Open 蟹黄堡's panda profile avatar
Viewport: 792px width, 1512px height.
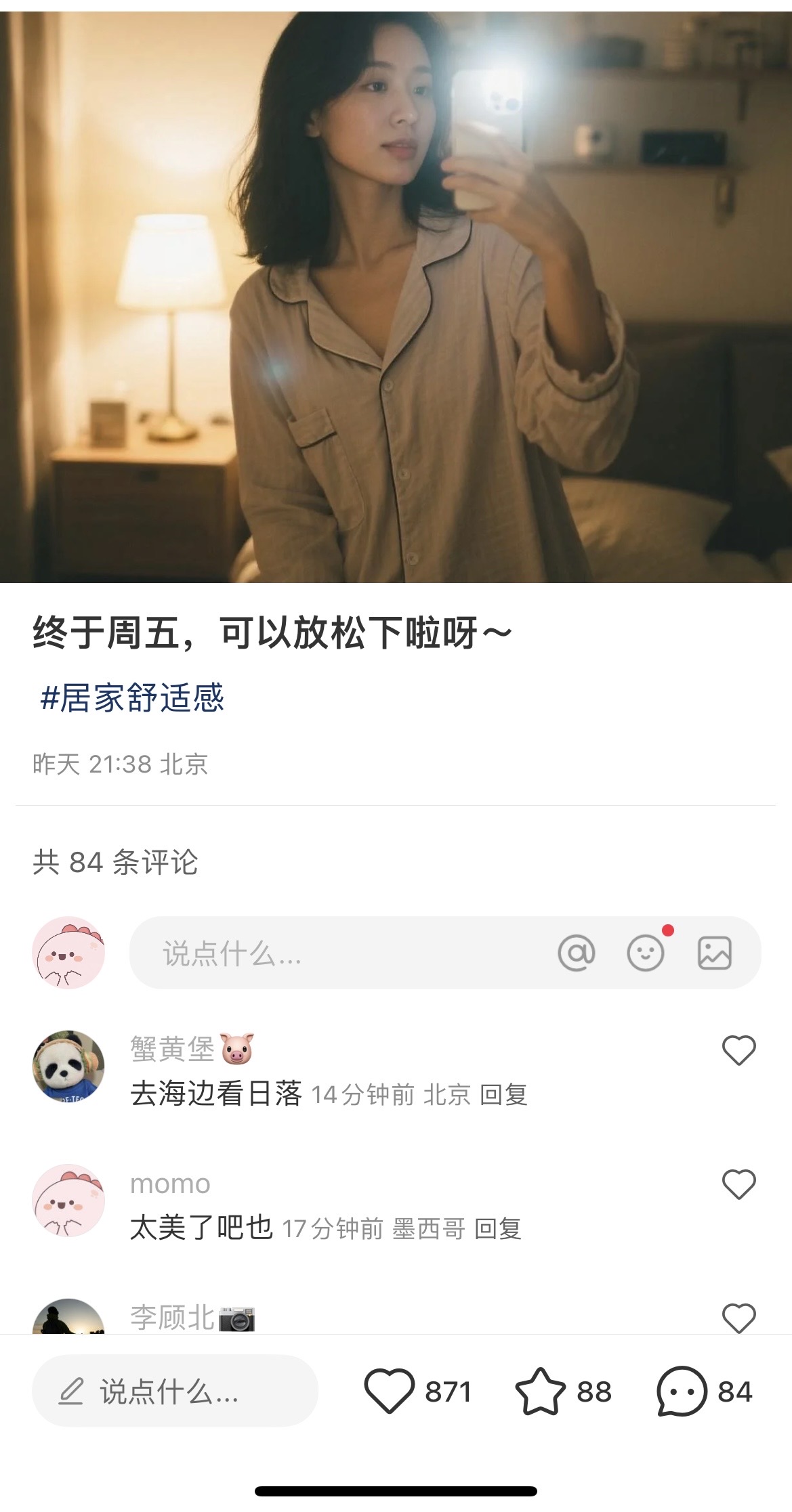click(68, 1066)
